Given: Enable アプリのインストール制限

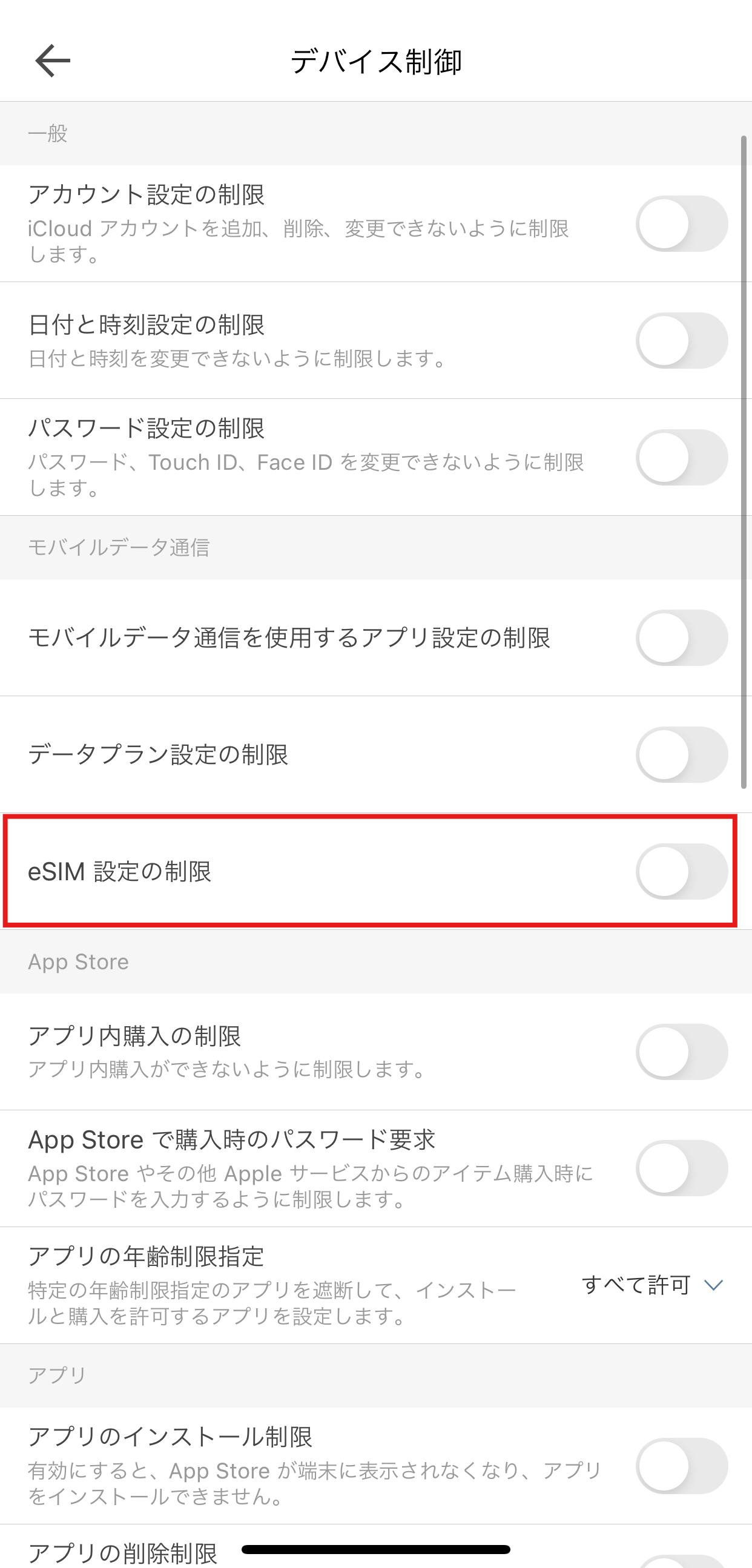Looking at the screenshot, I should pos(681,1466).
